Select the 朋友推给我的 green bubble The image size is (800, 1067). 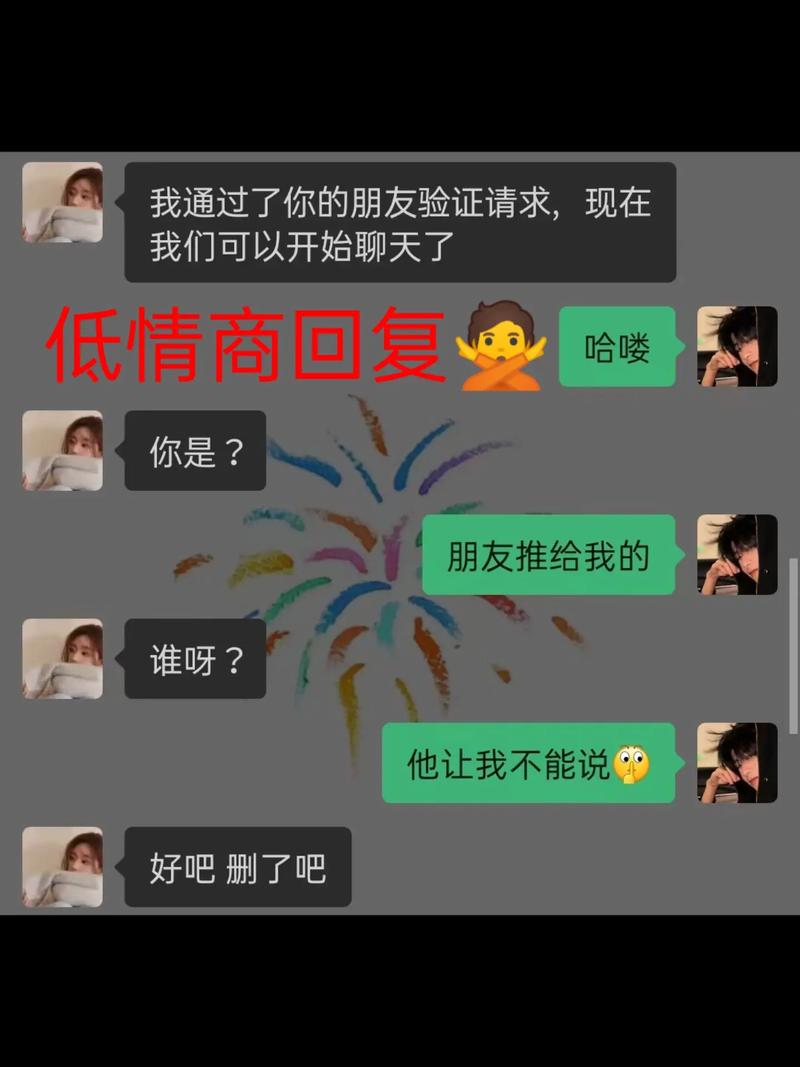pyautogui.click(x=548, y=557)
